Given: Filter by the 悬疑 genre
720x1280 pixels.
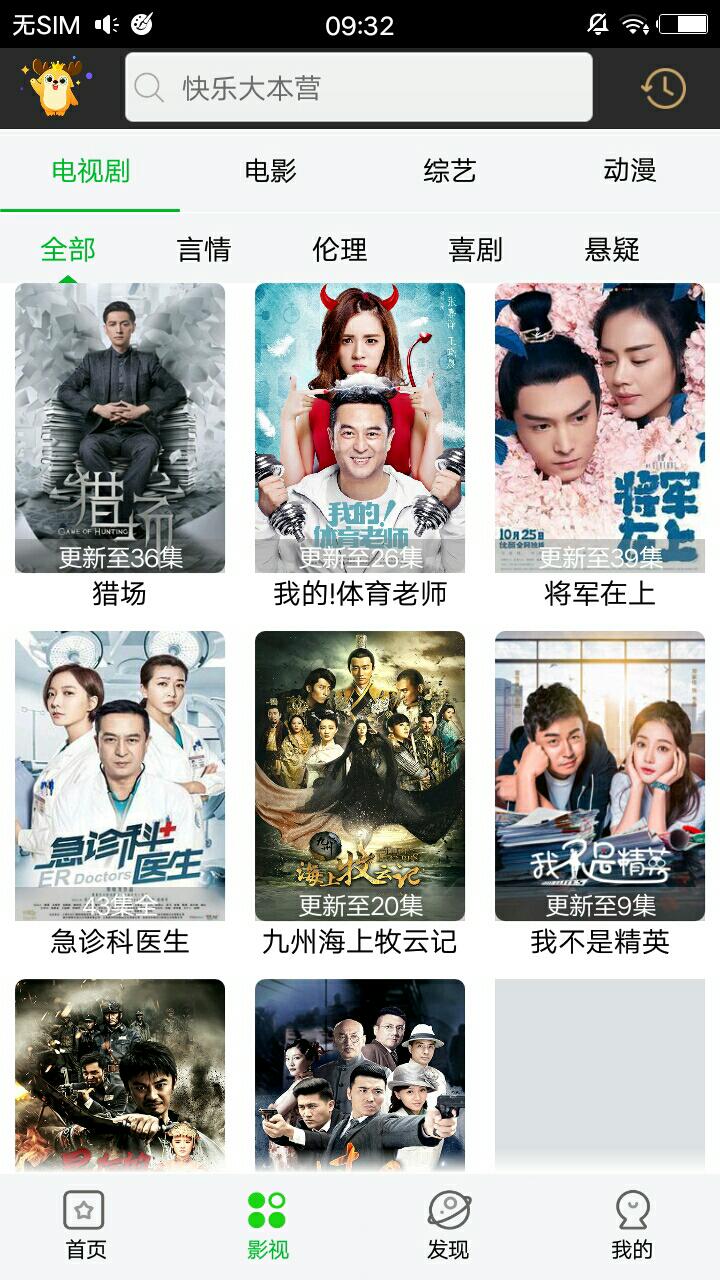Looking at the screenshot, I should [x=612, y=249].
